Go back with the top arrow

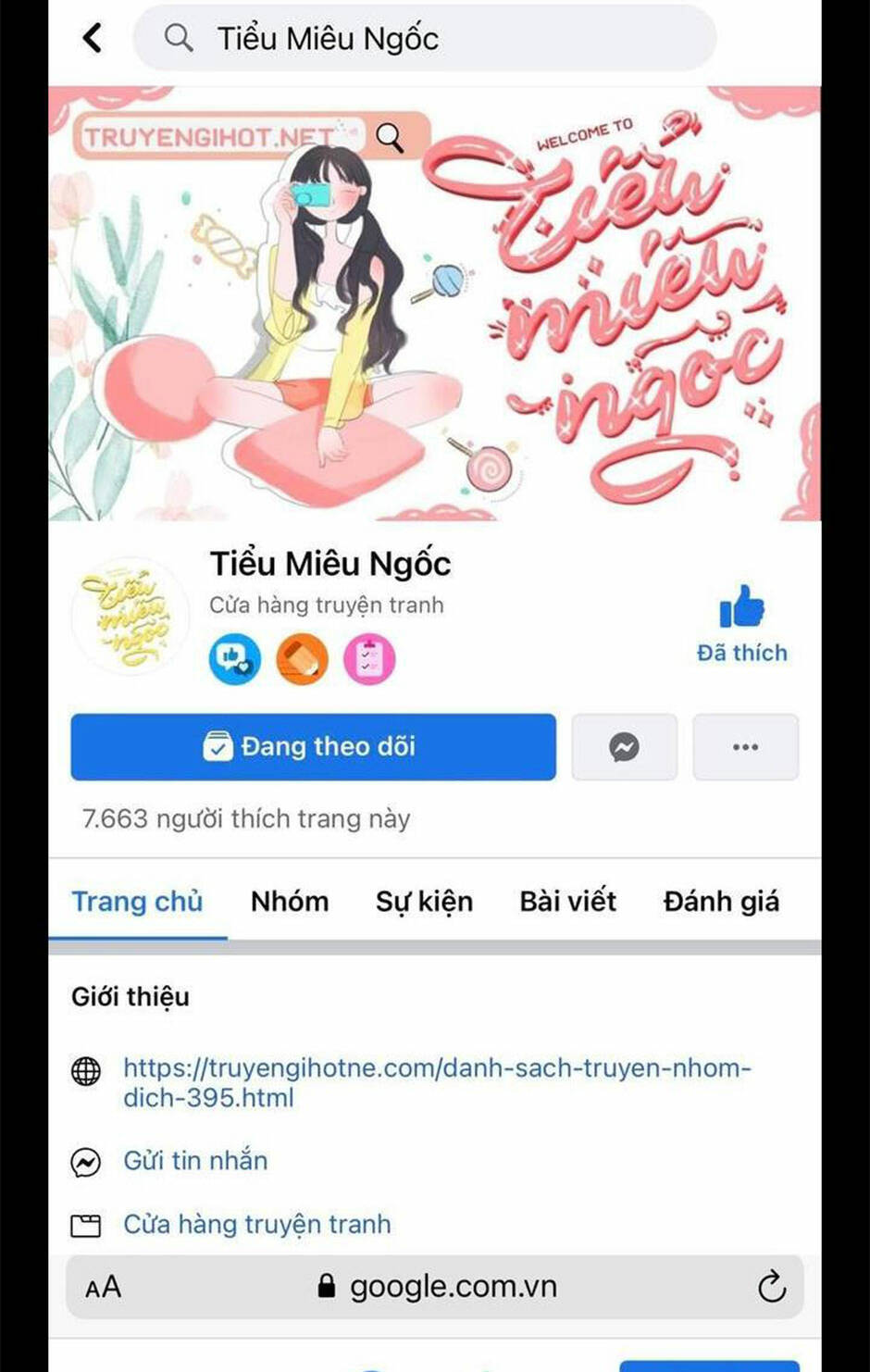click(93, 38)
